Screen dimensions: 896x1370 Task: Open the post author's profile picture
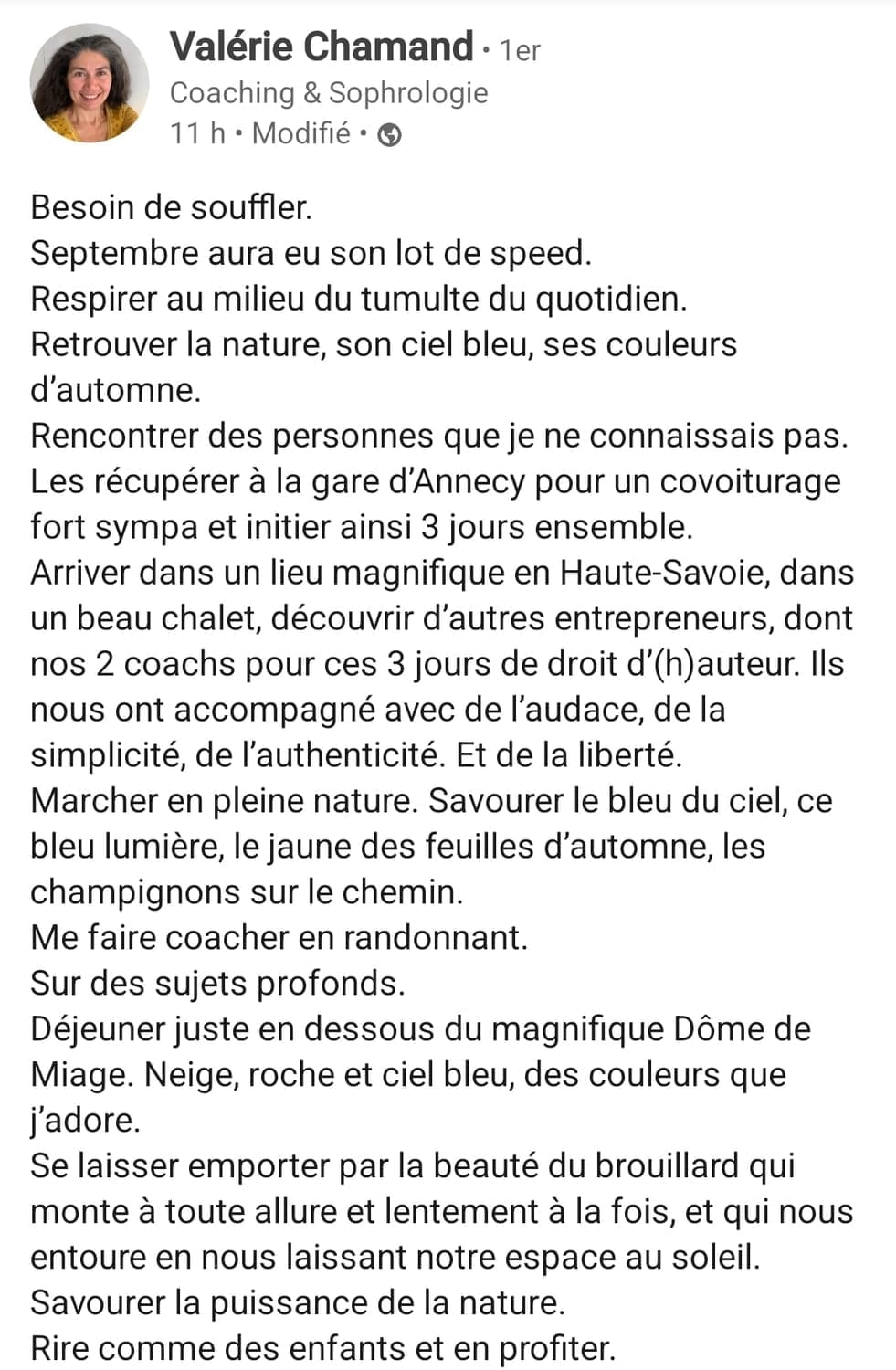tap(89, 84)
